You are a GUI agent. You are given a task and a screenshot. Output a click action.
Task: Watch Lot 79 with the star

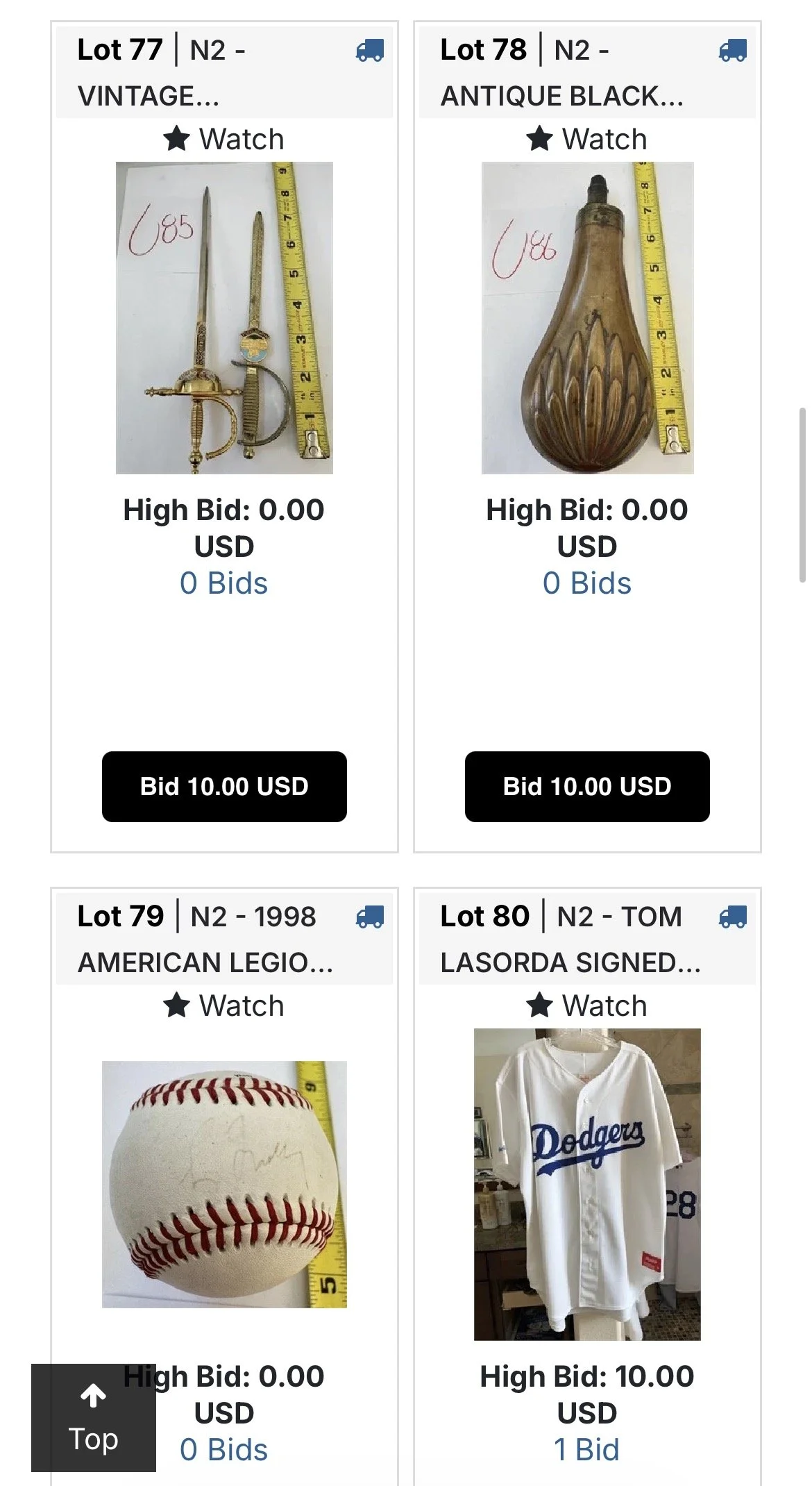pyautogui.click(x=223, y=1005)
